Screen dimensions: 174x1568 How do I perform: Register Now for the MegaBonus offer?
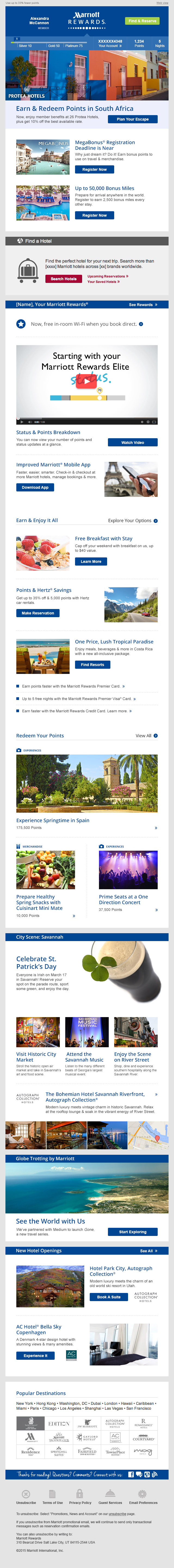pos(94,169)
